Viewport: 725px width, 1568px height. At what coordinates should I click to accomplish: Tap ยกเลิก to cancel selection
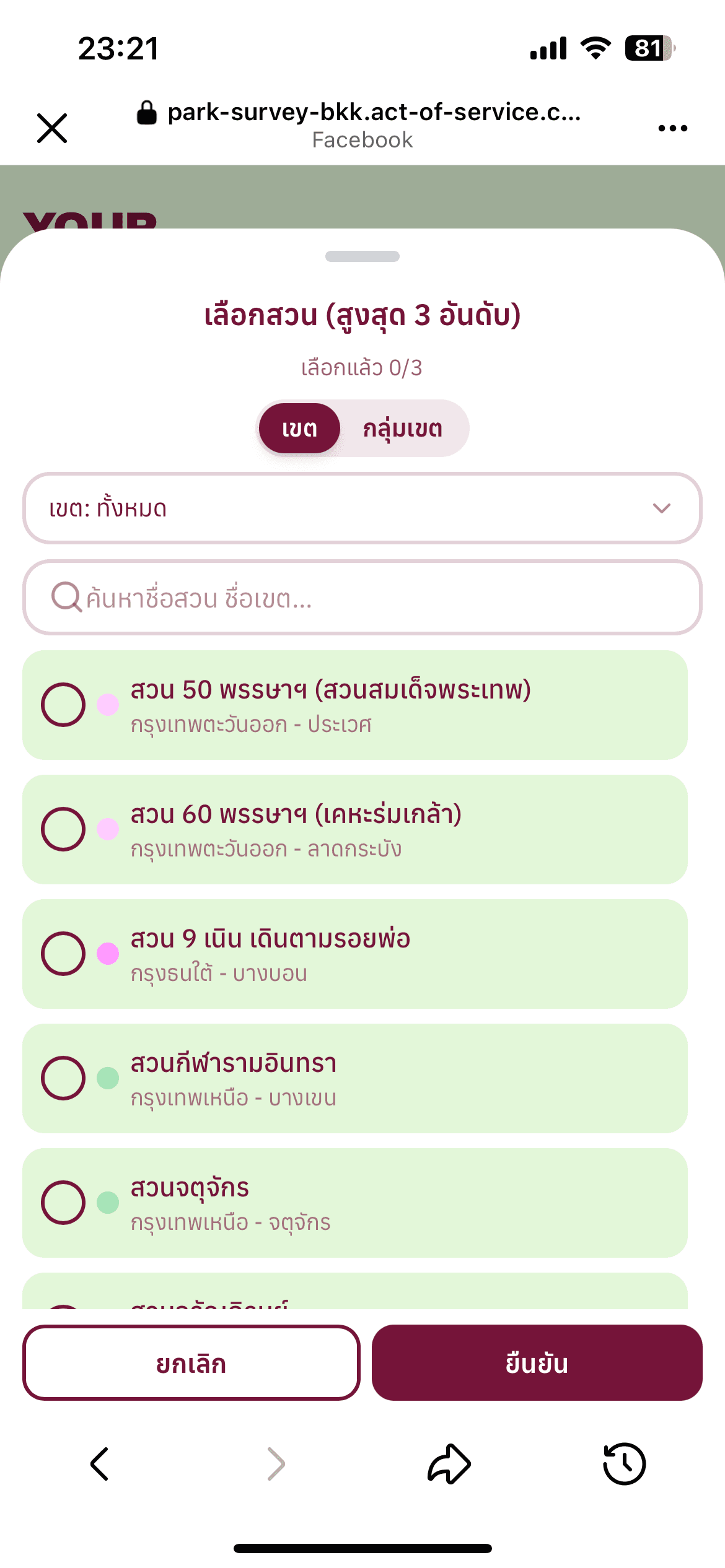point(191,1363)
